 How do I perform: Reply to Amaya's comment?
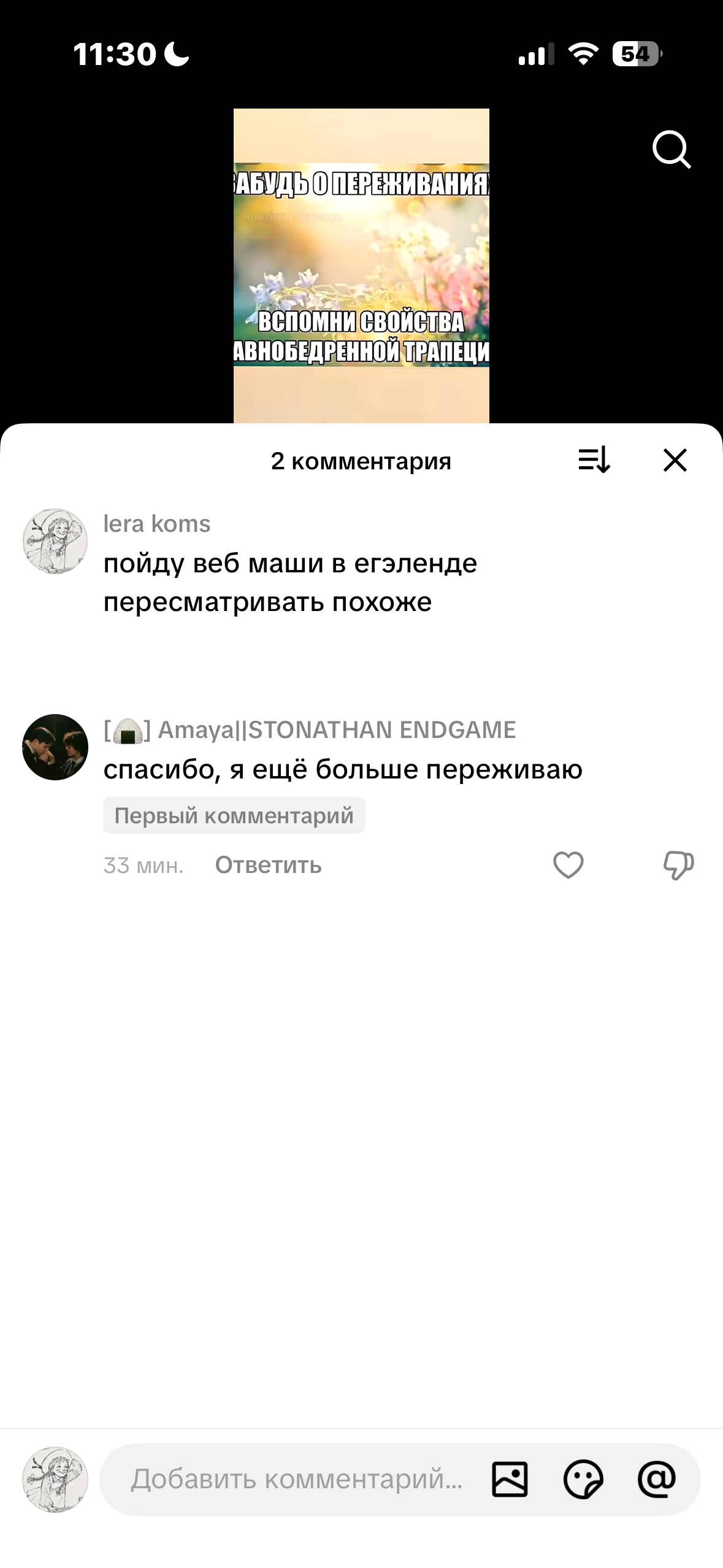(x=268, y=865)
